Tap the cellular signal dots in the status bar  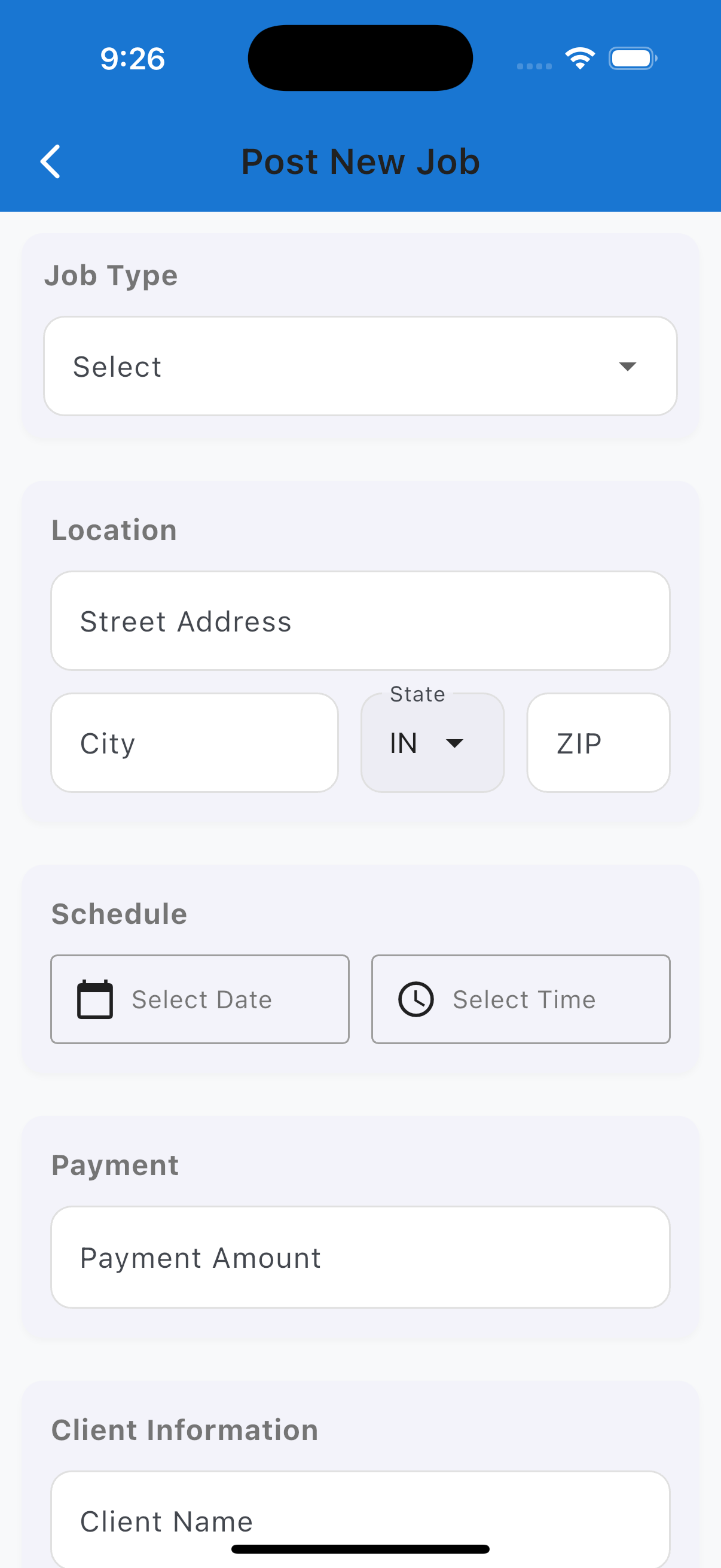tap(534, 64)
